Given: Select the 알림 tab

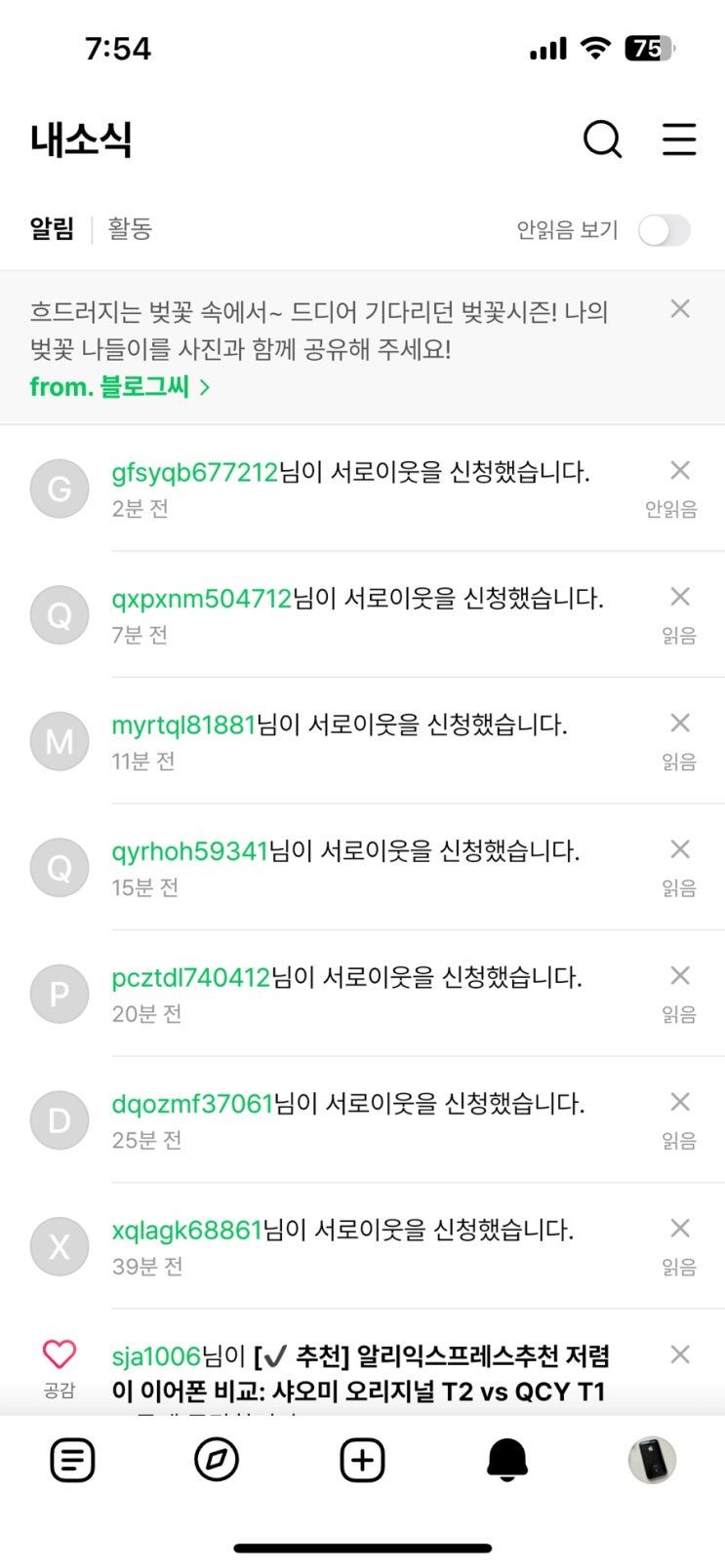Looking at the screenshot, I should pos(52,229).
